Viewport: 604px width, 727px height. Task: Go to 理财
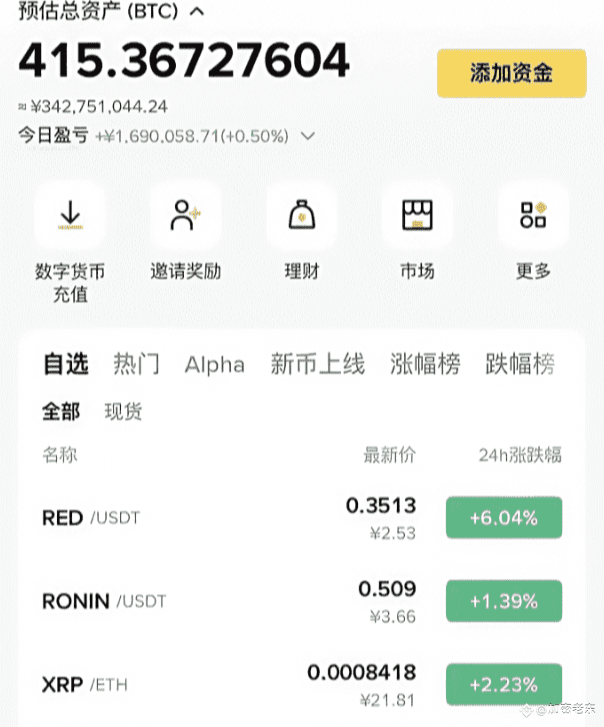(x=301, y=215)
